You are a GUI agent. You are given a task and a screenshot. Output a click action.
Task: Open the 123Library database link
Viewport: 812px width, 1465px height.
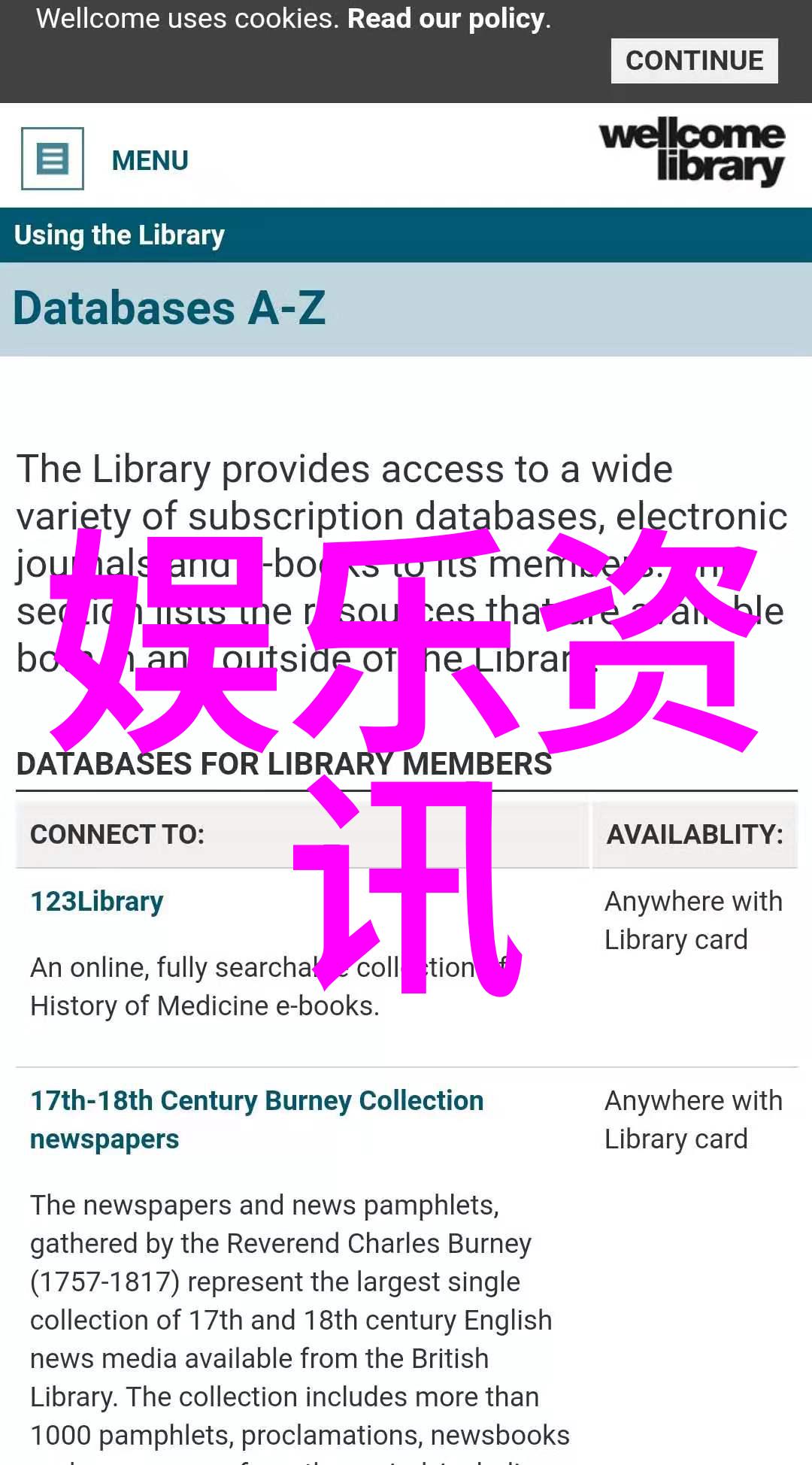click(97, 901)
